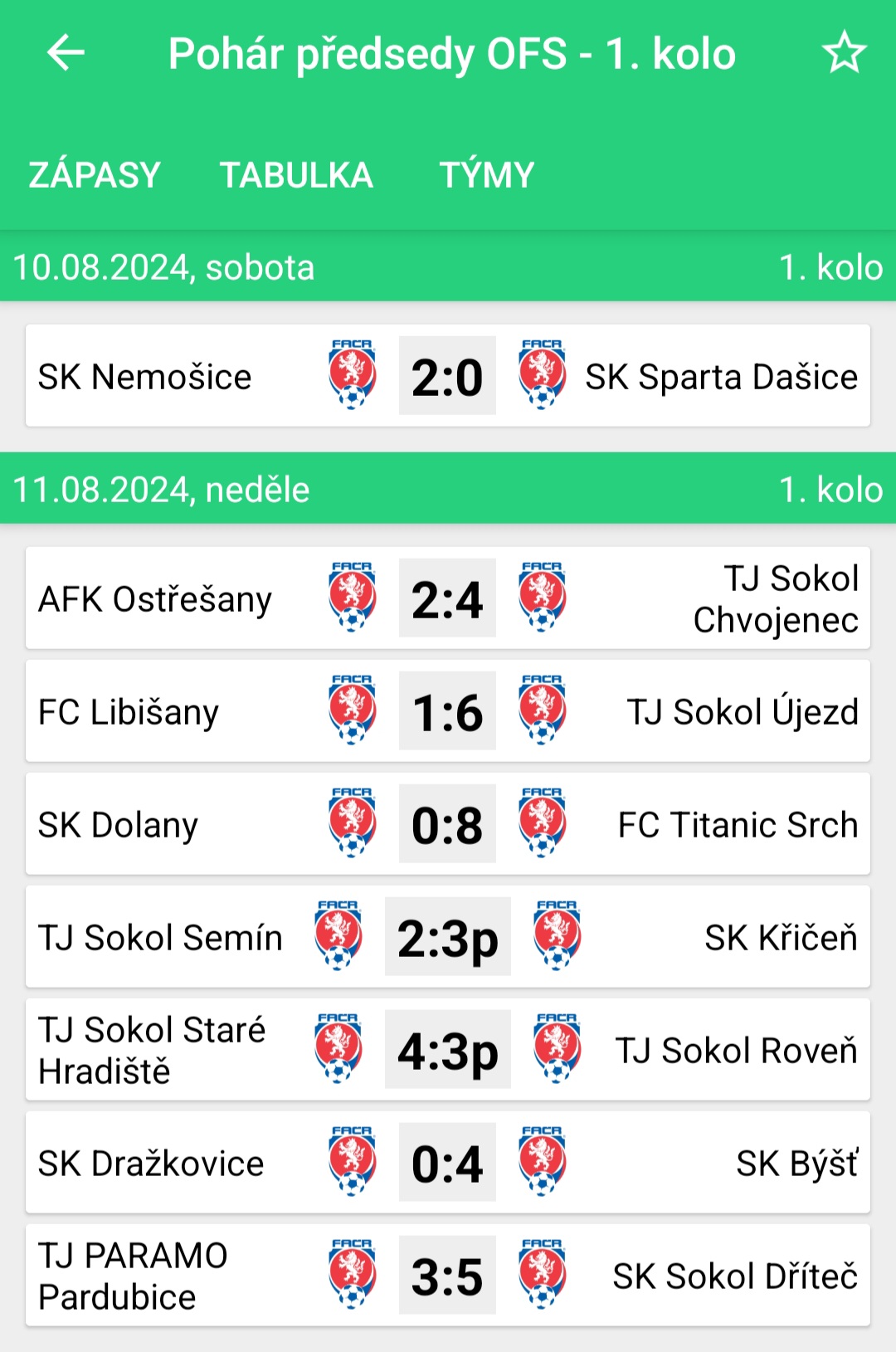Open the TÝMY tab

click(486, 175)
